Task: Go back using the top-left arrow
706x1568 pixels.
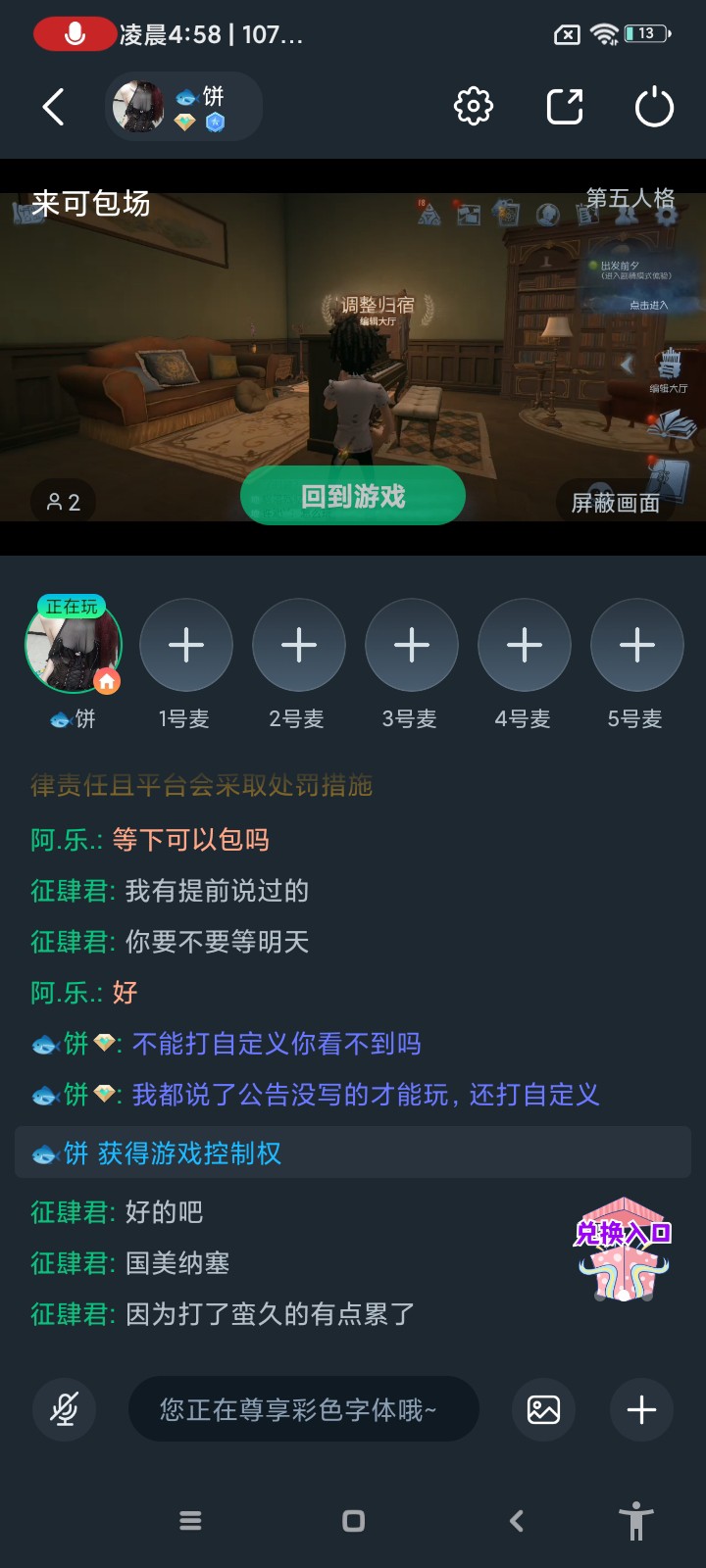Action: pyautogui.click(x=54, y=107)
